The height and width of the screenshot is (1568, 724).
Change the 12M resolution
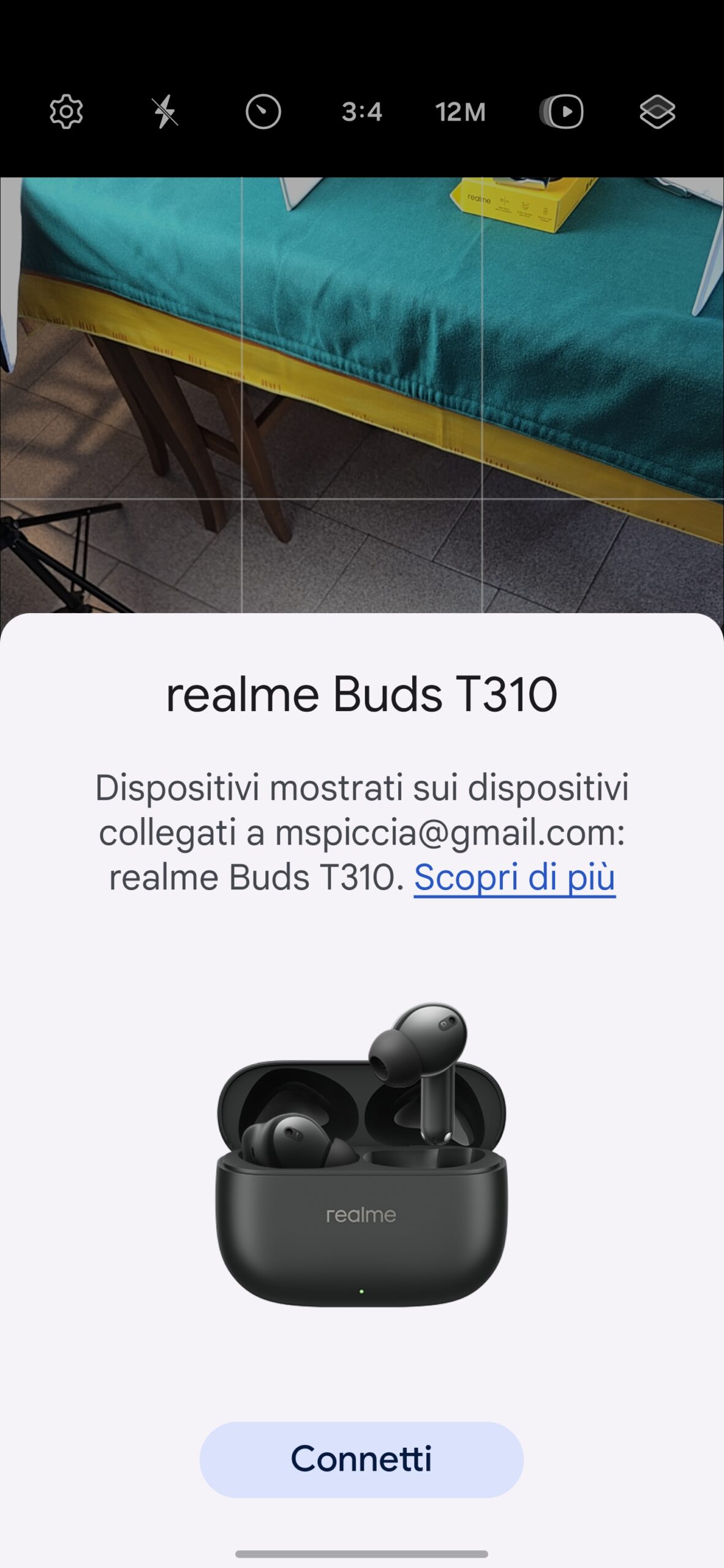coord(461,112)
